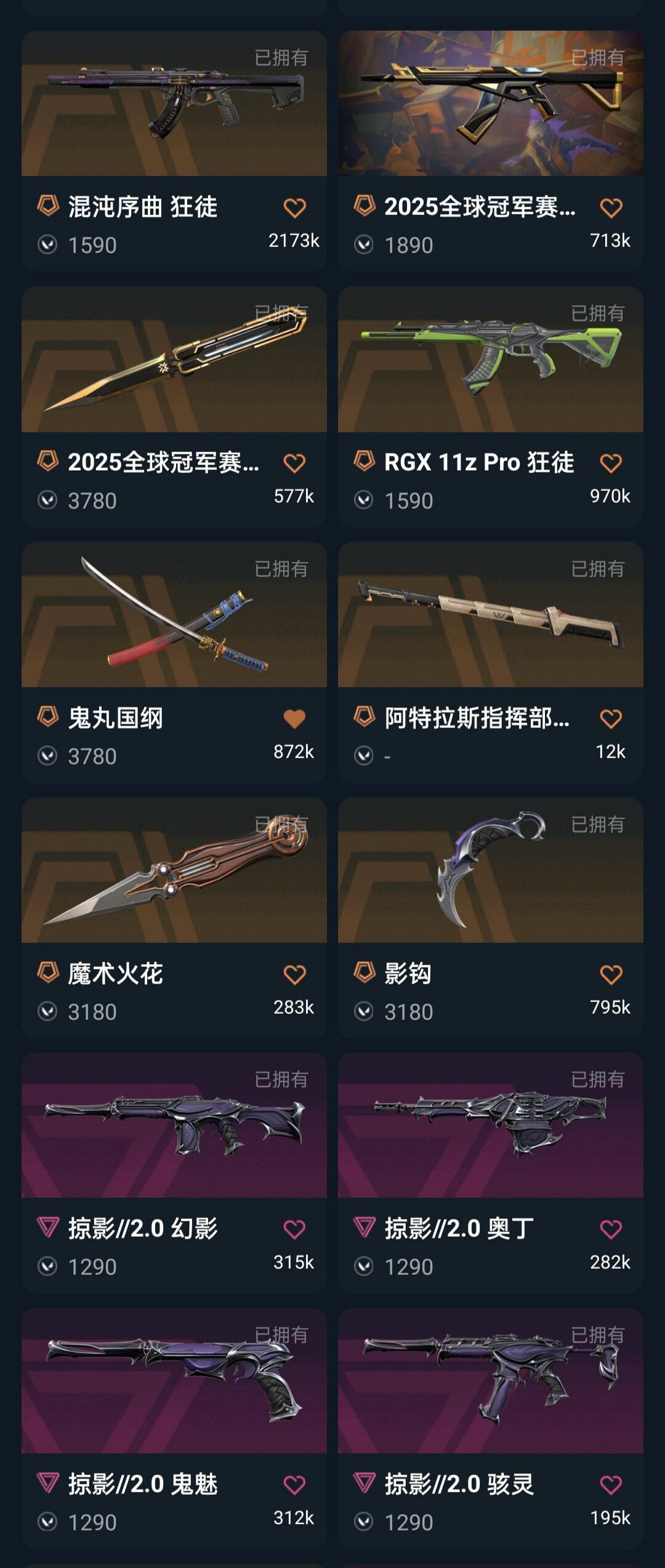Remove 鬼丸国纲 from favorites via its heart
Screen dimensions: 665x1568
(294, 719)
